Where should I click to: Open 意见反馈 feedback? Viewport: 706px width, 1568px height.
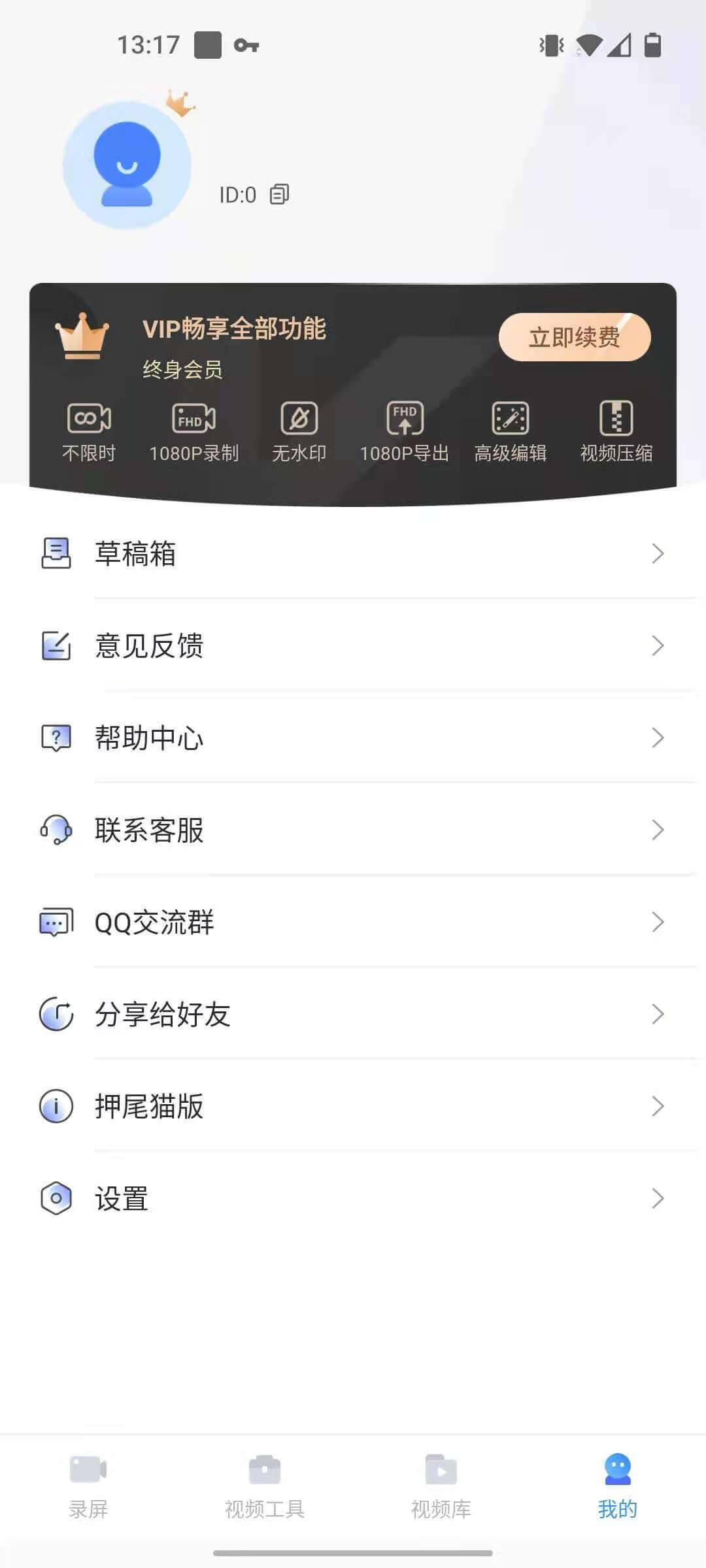click(353, 645)
